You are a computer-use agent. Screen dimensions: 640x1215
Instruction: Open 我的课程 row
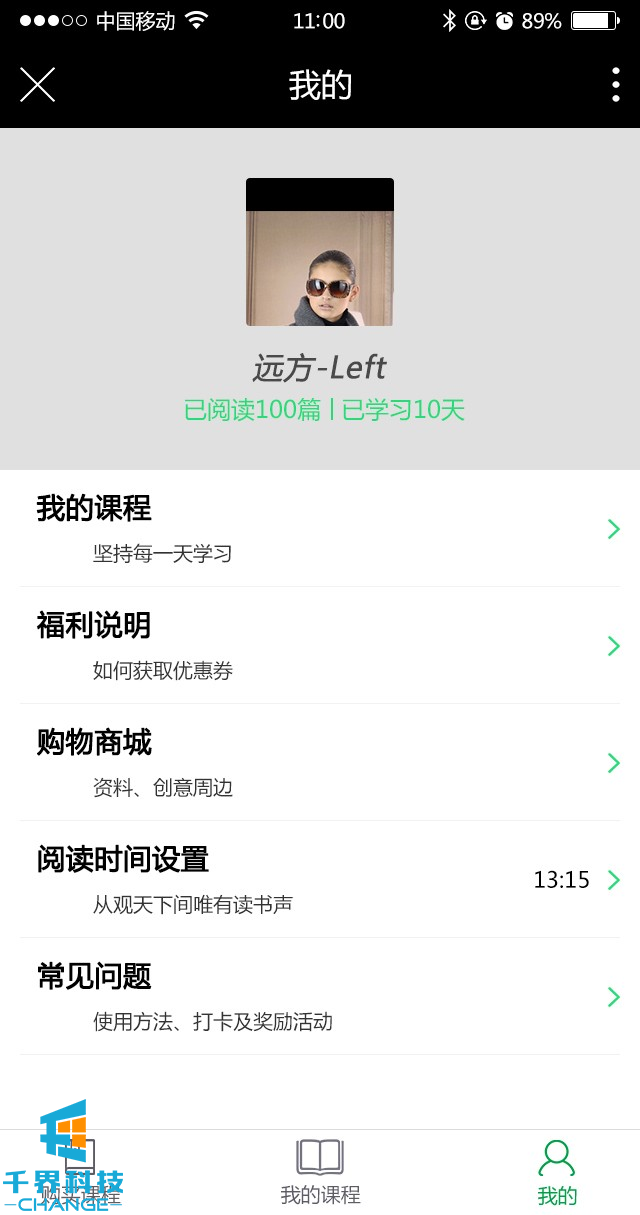coord(320,529)
